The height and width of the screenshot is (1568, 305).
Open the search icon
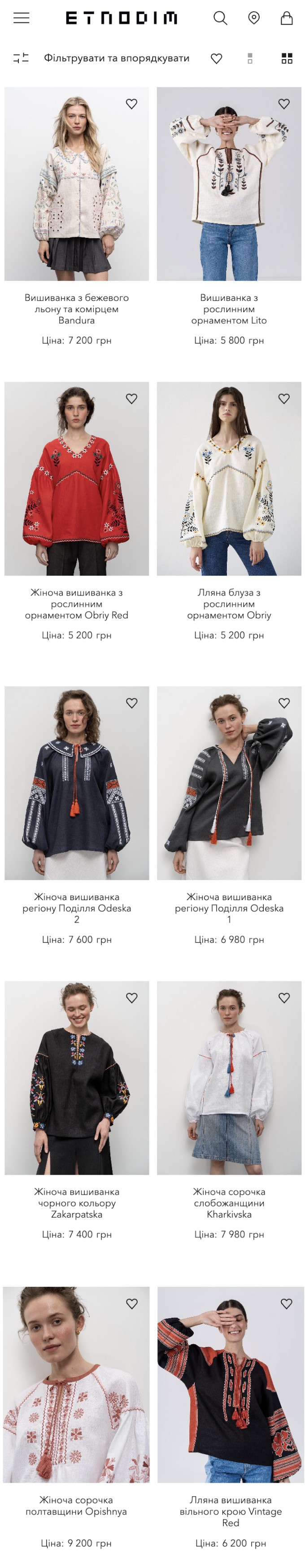220,18
